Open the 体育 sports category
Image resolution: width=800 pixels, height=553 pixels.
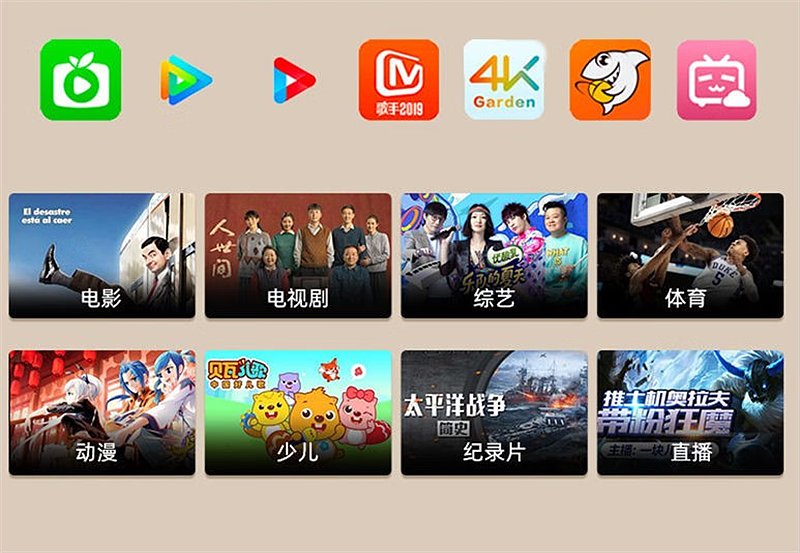(690, 255)
